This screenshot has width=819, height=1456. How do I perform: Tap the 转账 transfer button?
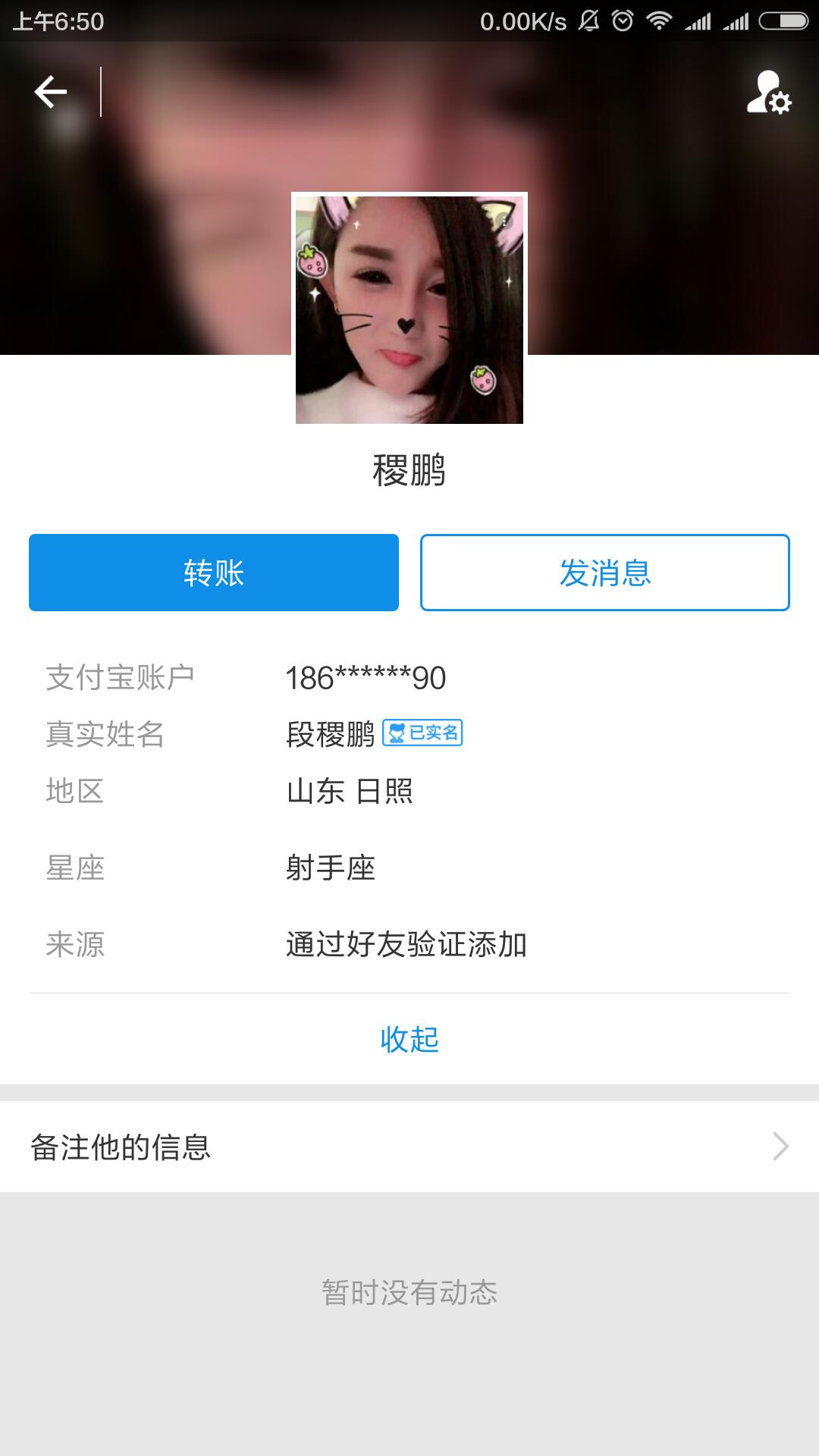point(214,573)
